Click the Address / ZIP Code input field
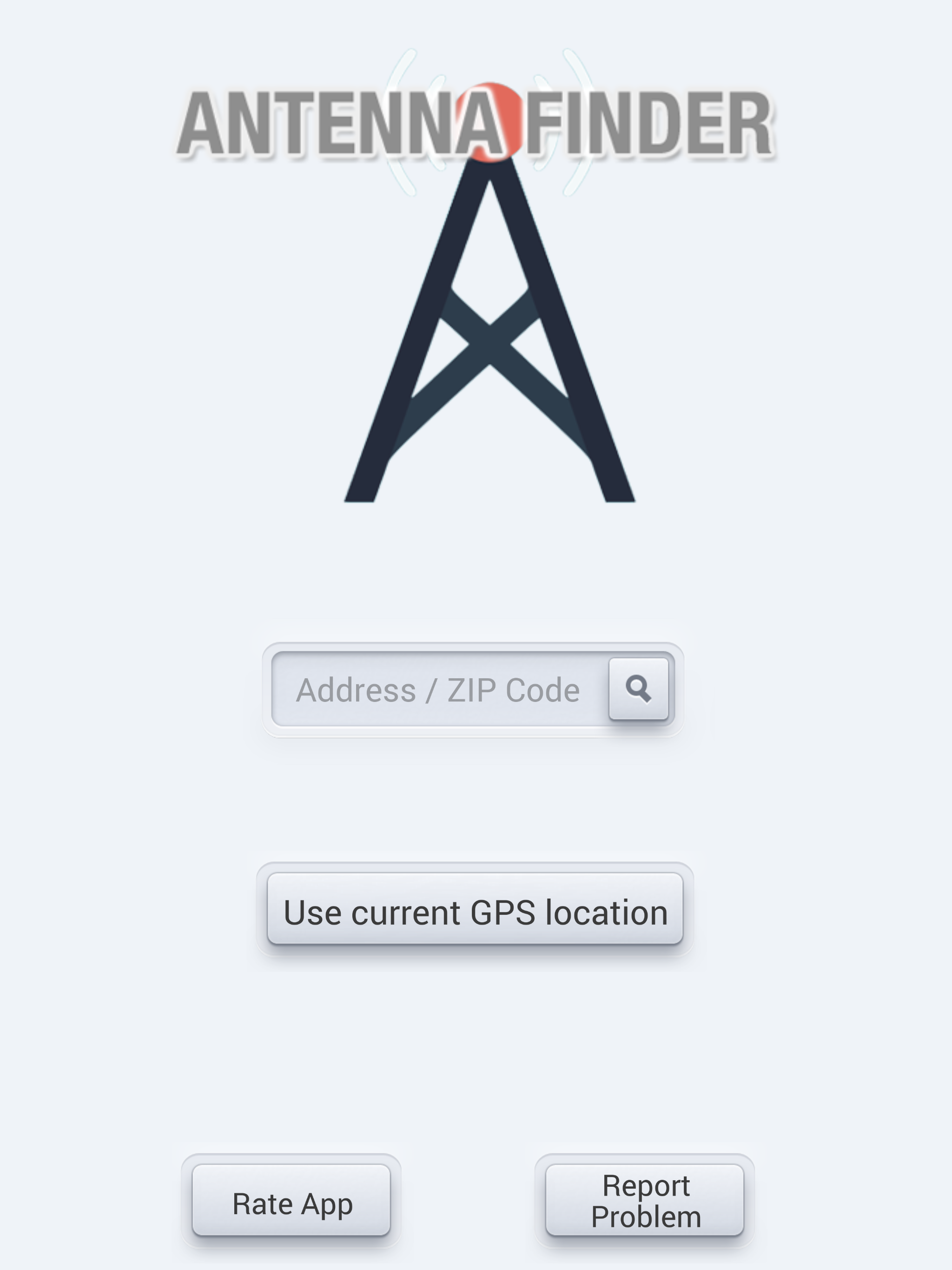 pos(437,691)
